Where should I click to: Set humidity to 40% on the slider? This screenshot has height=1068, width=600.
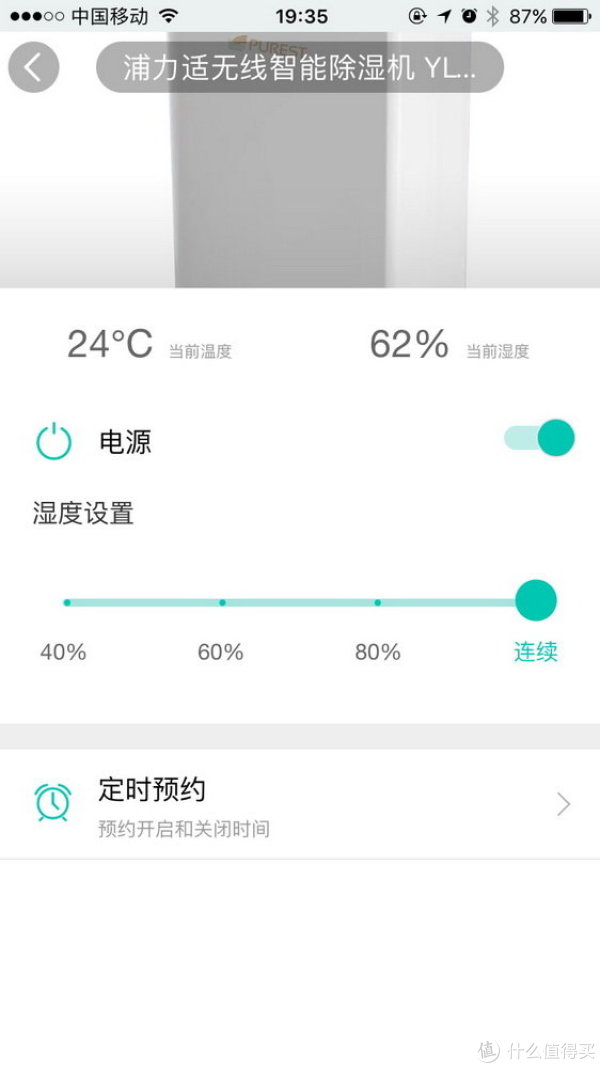click(67, 602)
